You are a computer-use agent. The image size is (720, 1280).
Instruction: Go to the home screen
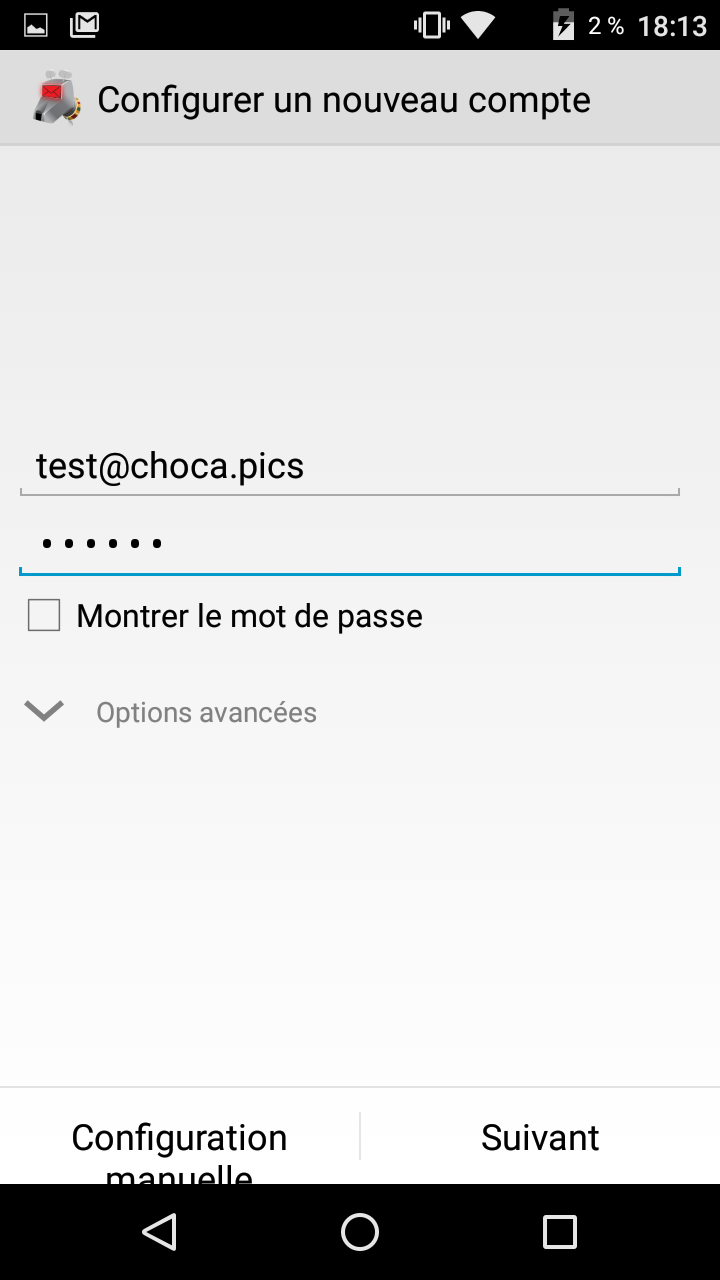360,1232
